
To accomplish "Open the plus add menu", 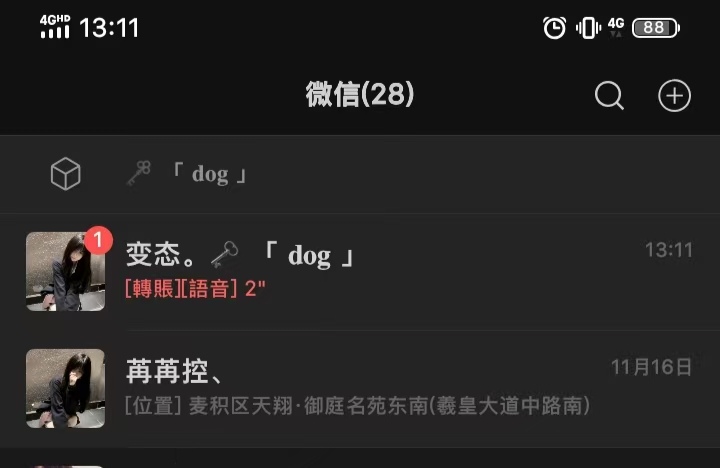I will [675, 96].
